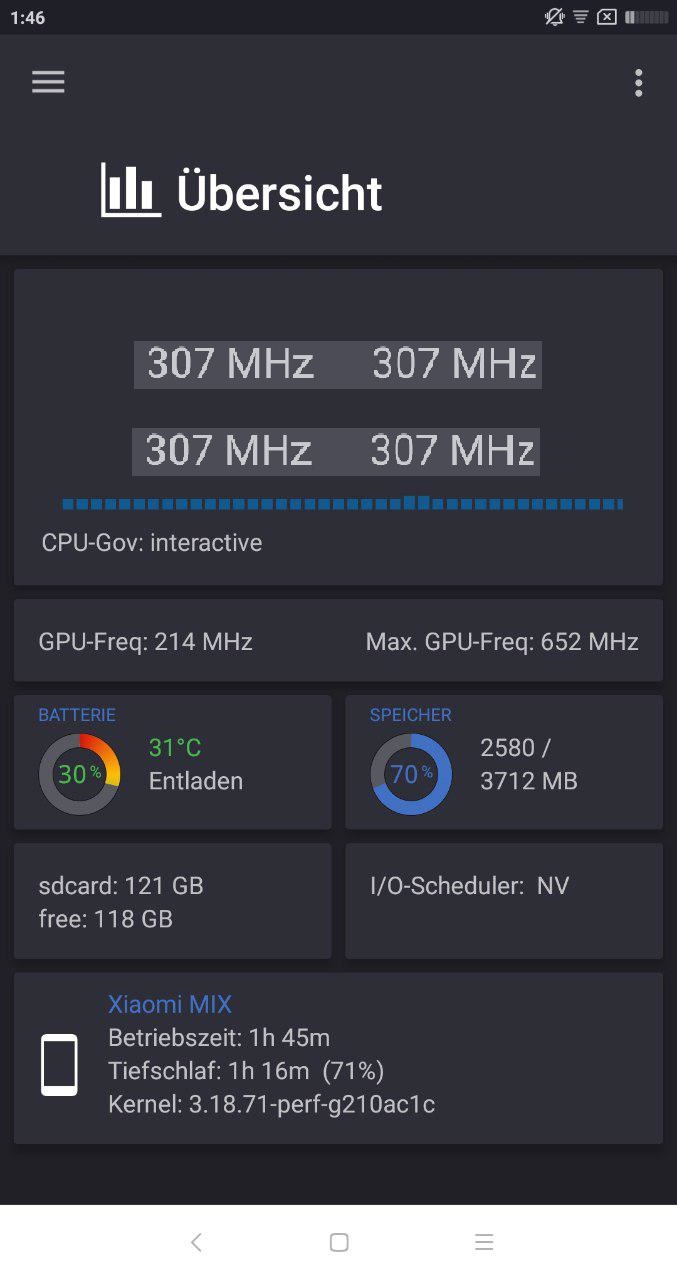The height and width of the screenshot is (1280, 677).
Task: Go back with the system back button
Action: click(196, 1242)
